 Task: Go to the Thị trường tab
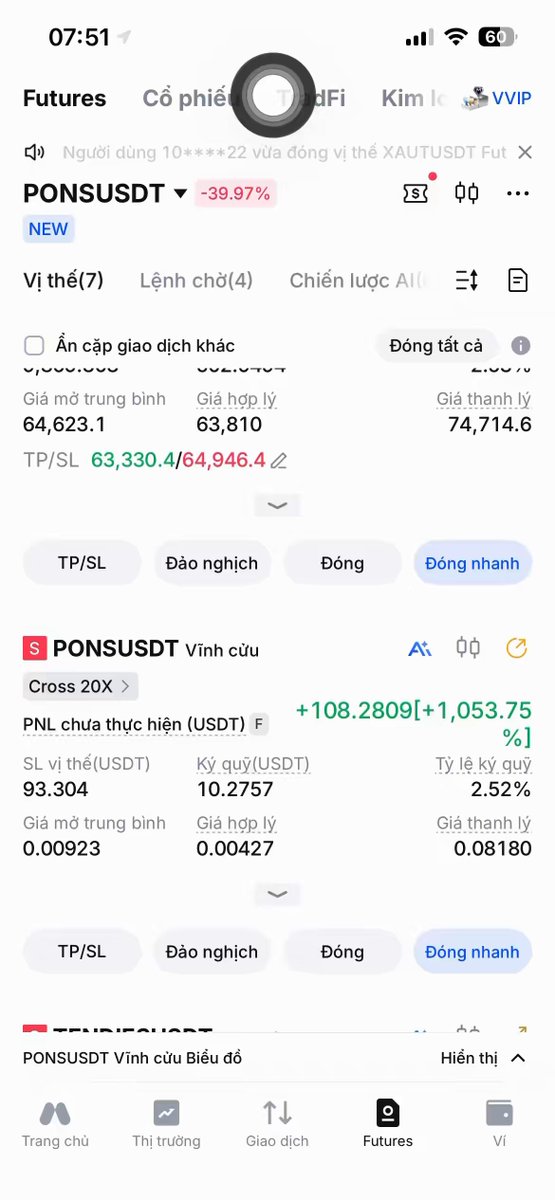(x=166, y=1123)
